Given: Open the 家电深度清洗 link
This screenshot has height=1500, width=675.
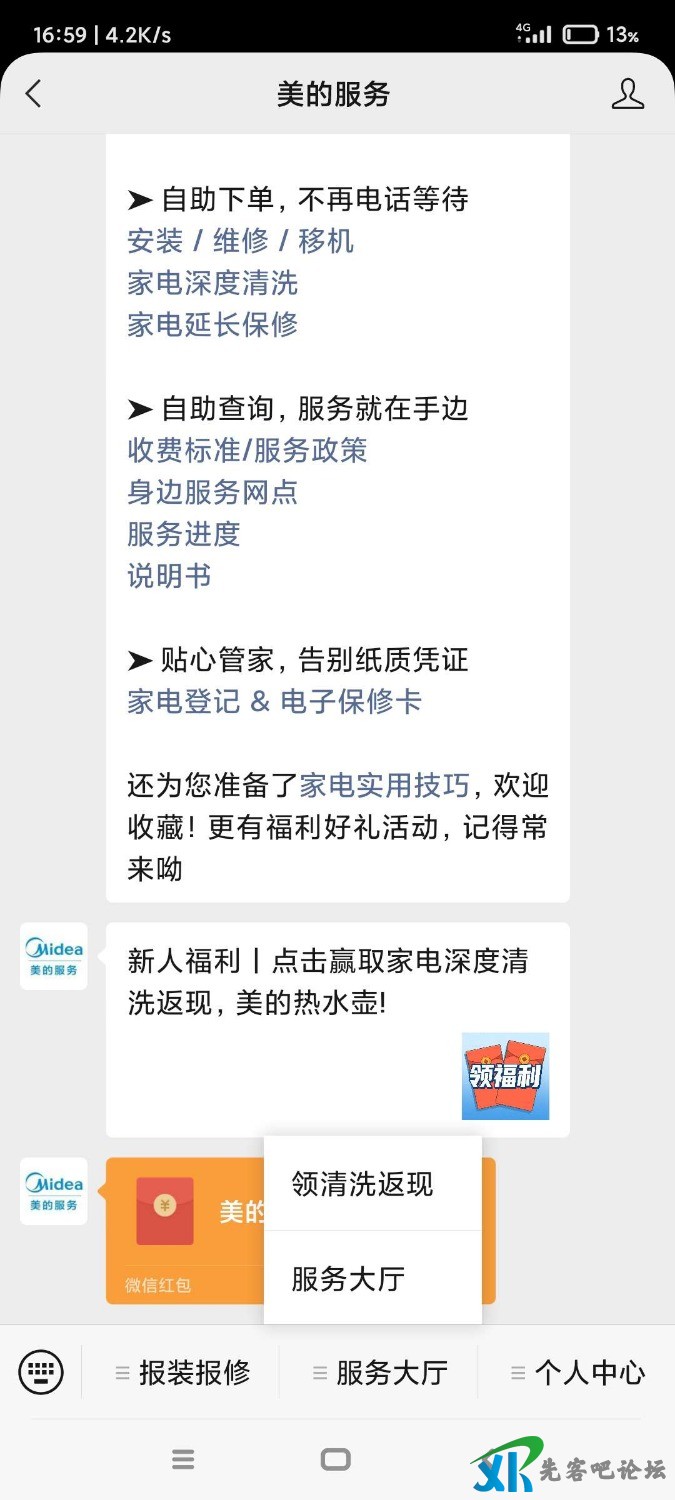Looking at the screenshot, I should 212,283.
